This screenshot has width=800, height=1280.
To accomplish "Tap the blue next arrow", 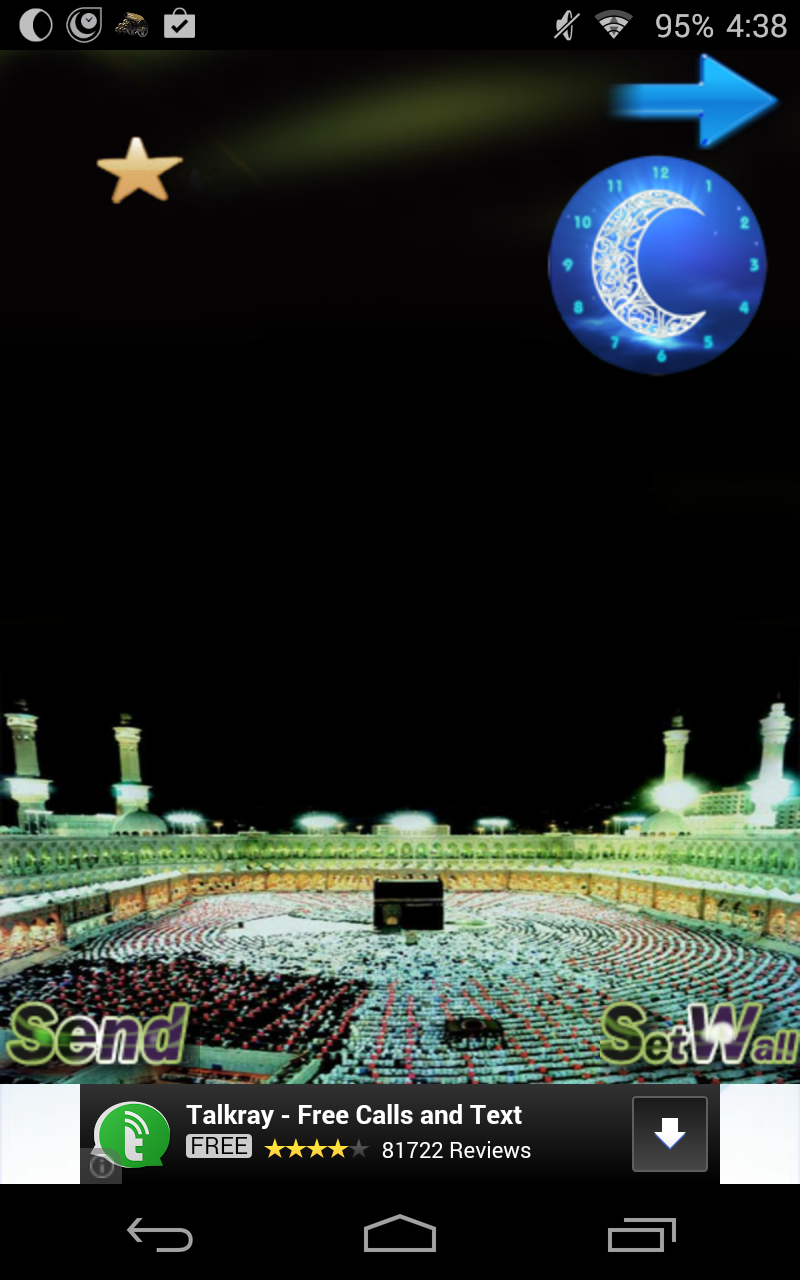I will [697, 100].
